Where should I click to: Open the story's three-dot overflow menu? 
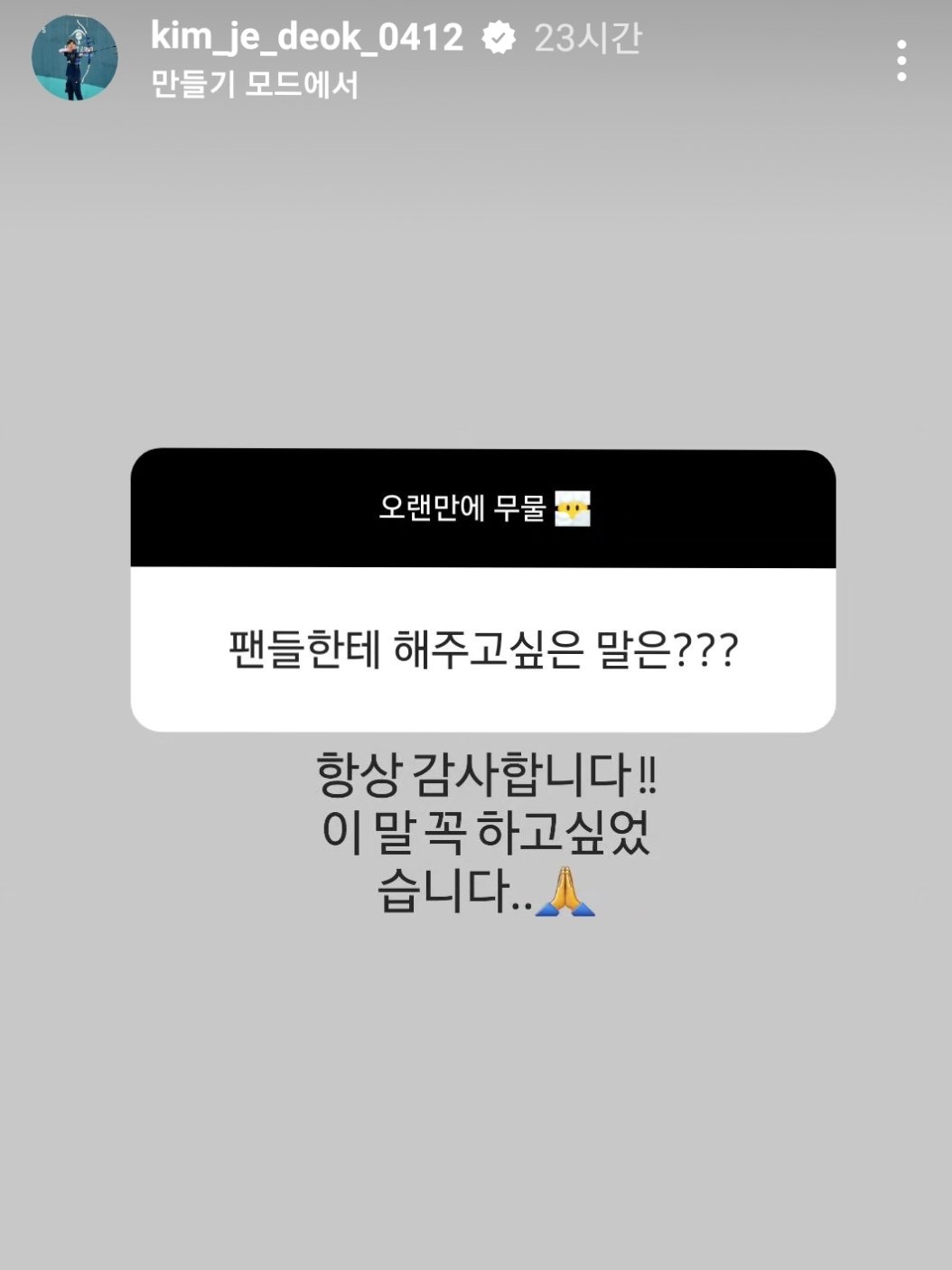click(x=901, y=61)
